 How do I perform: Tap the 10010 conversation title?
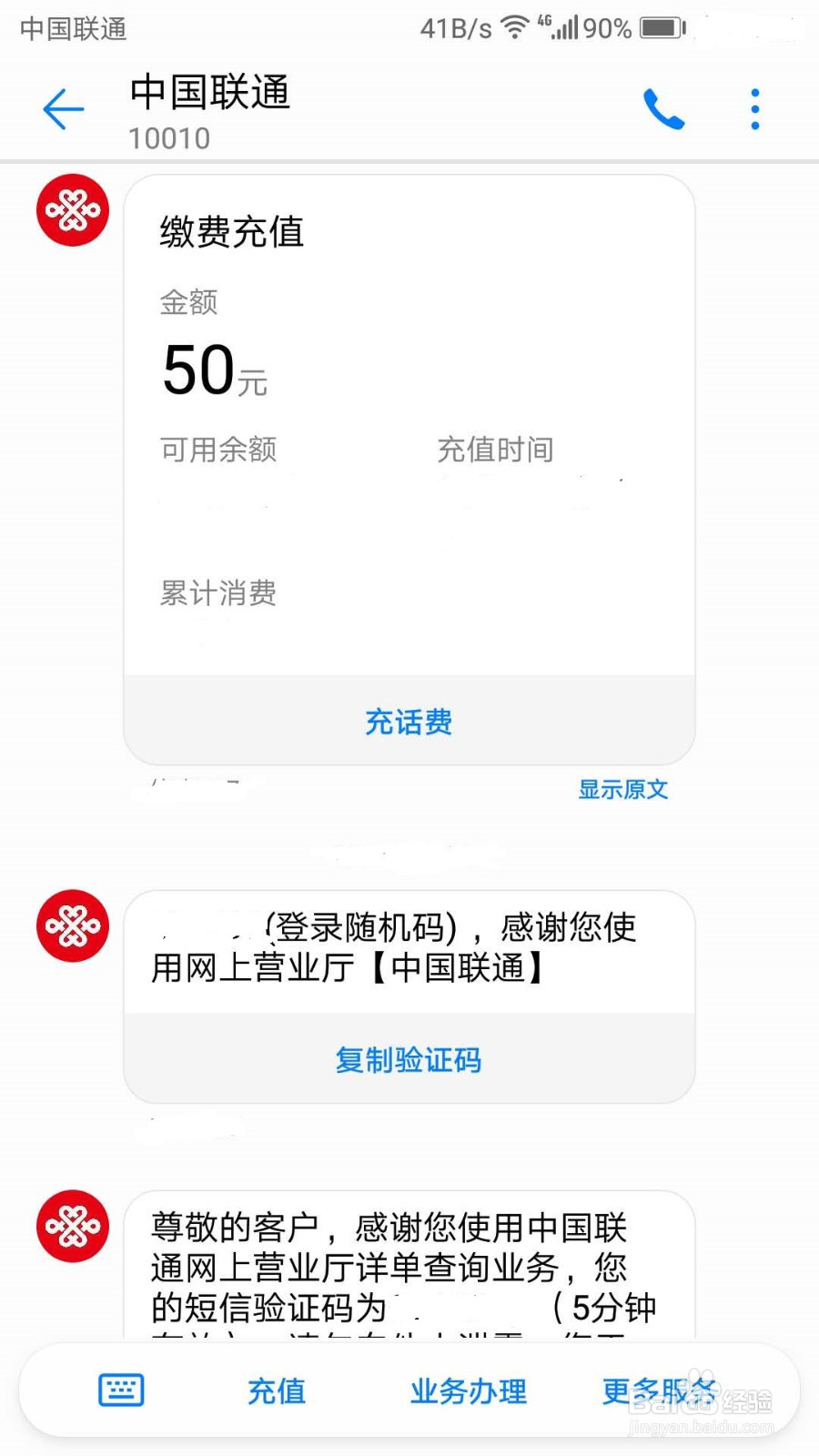tap(170, 138)
